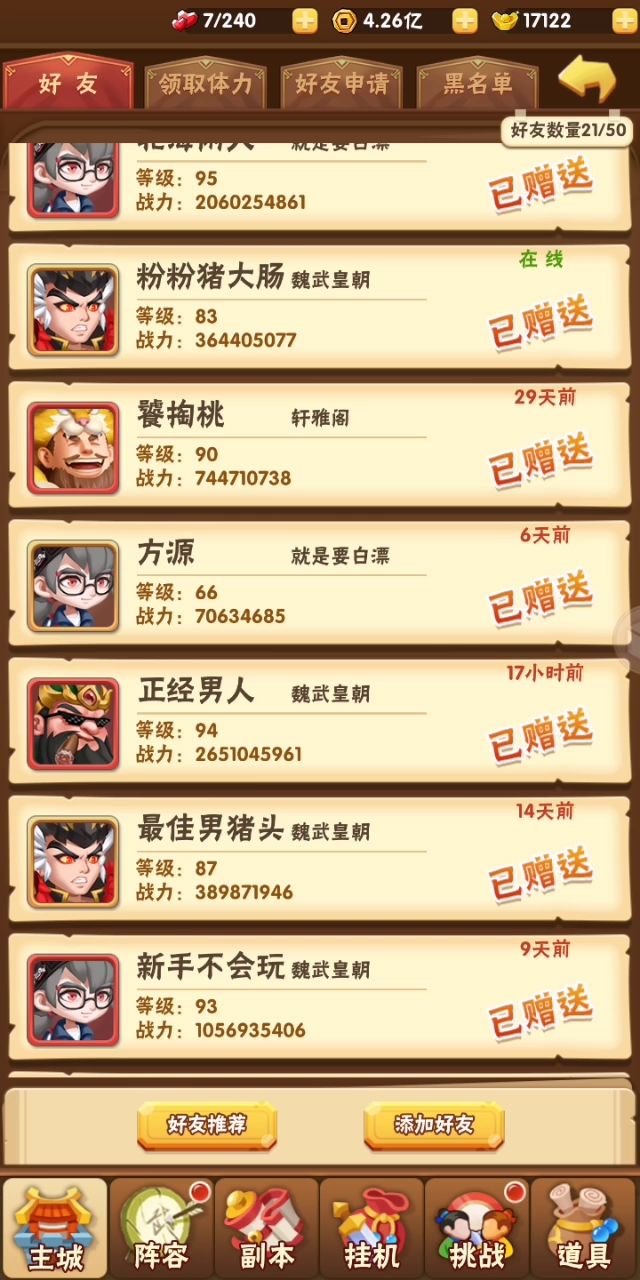Switch to the 领取体力 tab

[206, 84]
